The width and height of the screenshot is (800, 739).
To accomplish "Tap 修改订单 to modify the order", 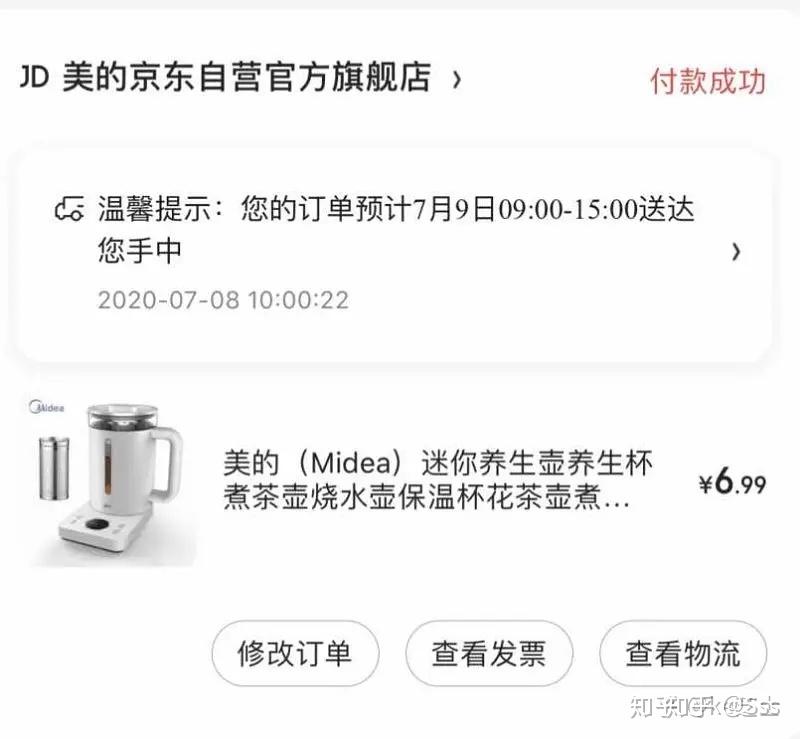I will coord(295,653).
